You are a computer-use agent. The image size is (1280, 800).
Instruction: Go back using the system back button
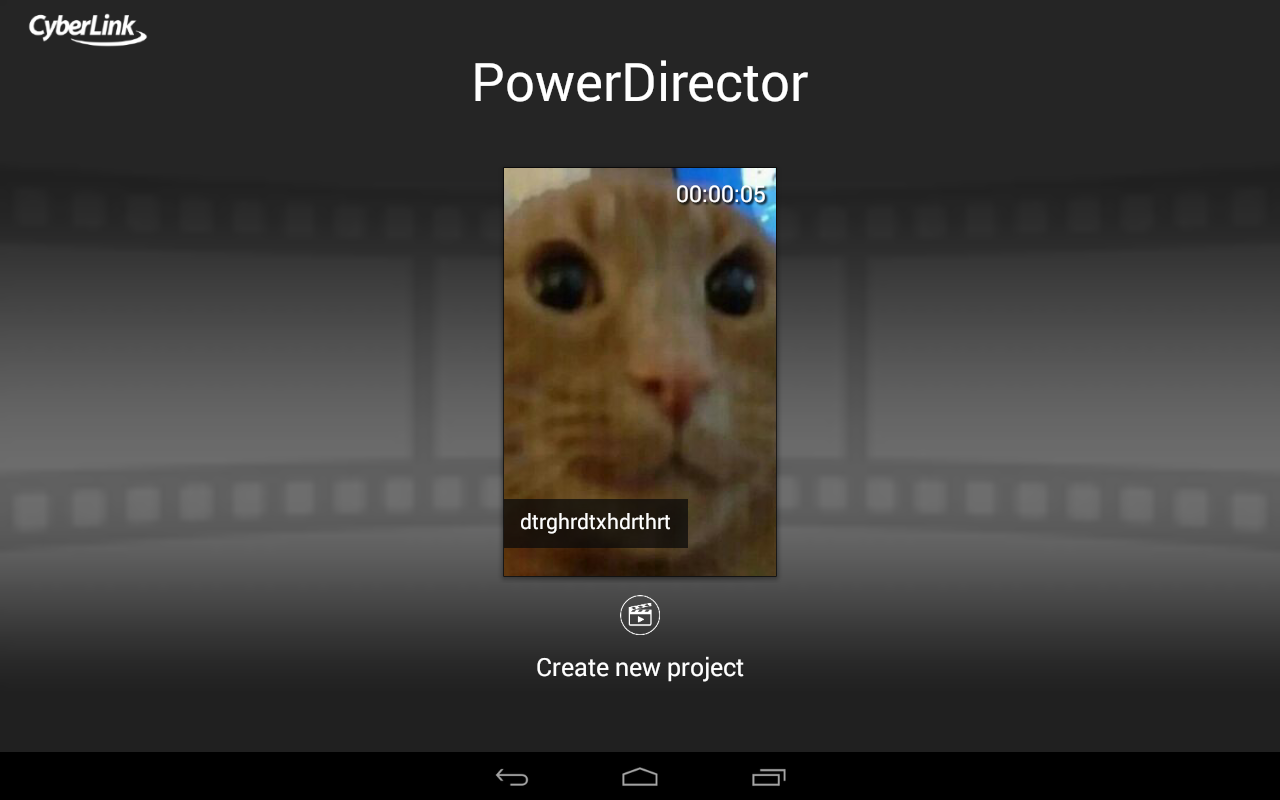[x=512, y=777]
